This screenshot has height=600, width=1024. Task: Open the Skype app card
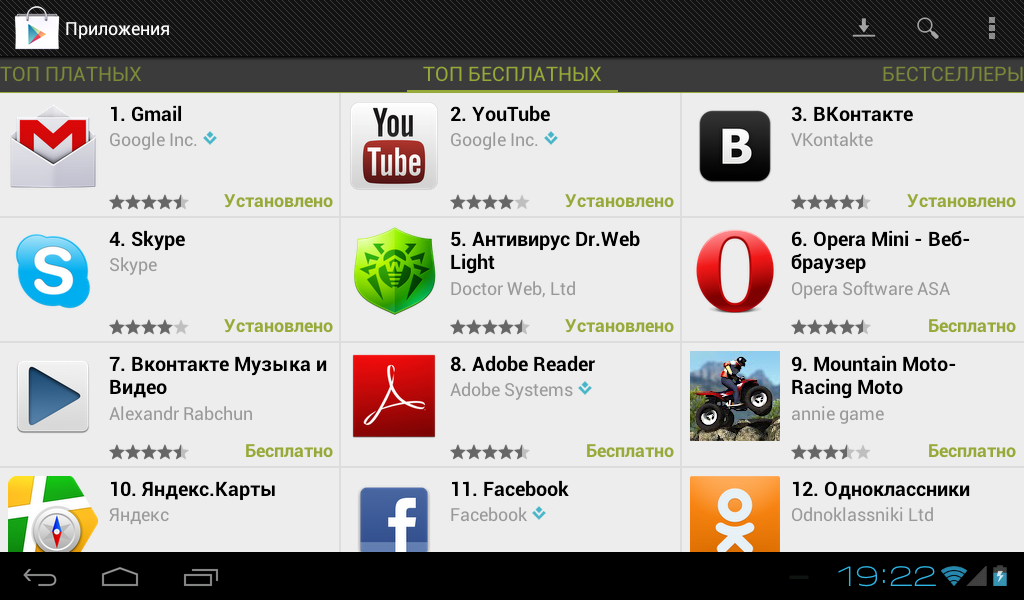click(x=170, y=280)
